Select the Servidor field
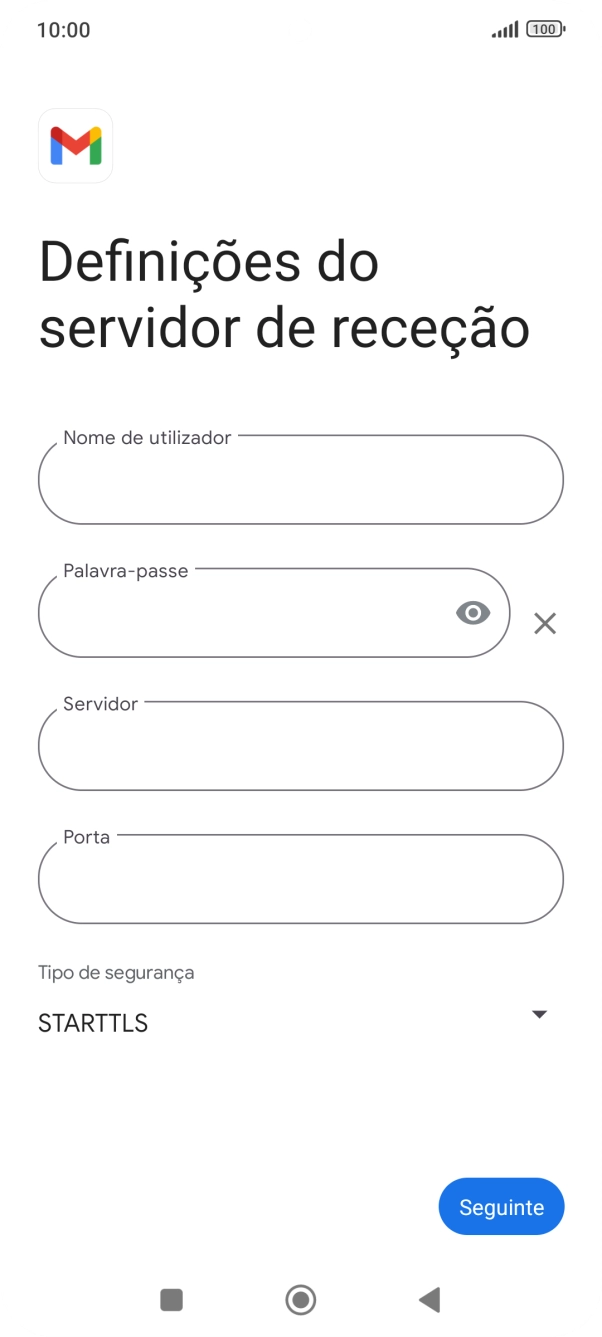The height and width of the screenshot is (1337, 602). [300, 746]
